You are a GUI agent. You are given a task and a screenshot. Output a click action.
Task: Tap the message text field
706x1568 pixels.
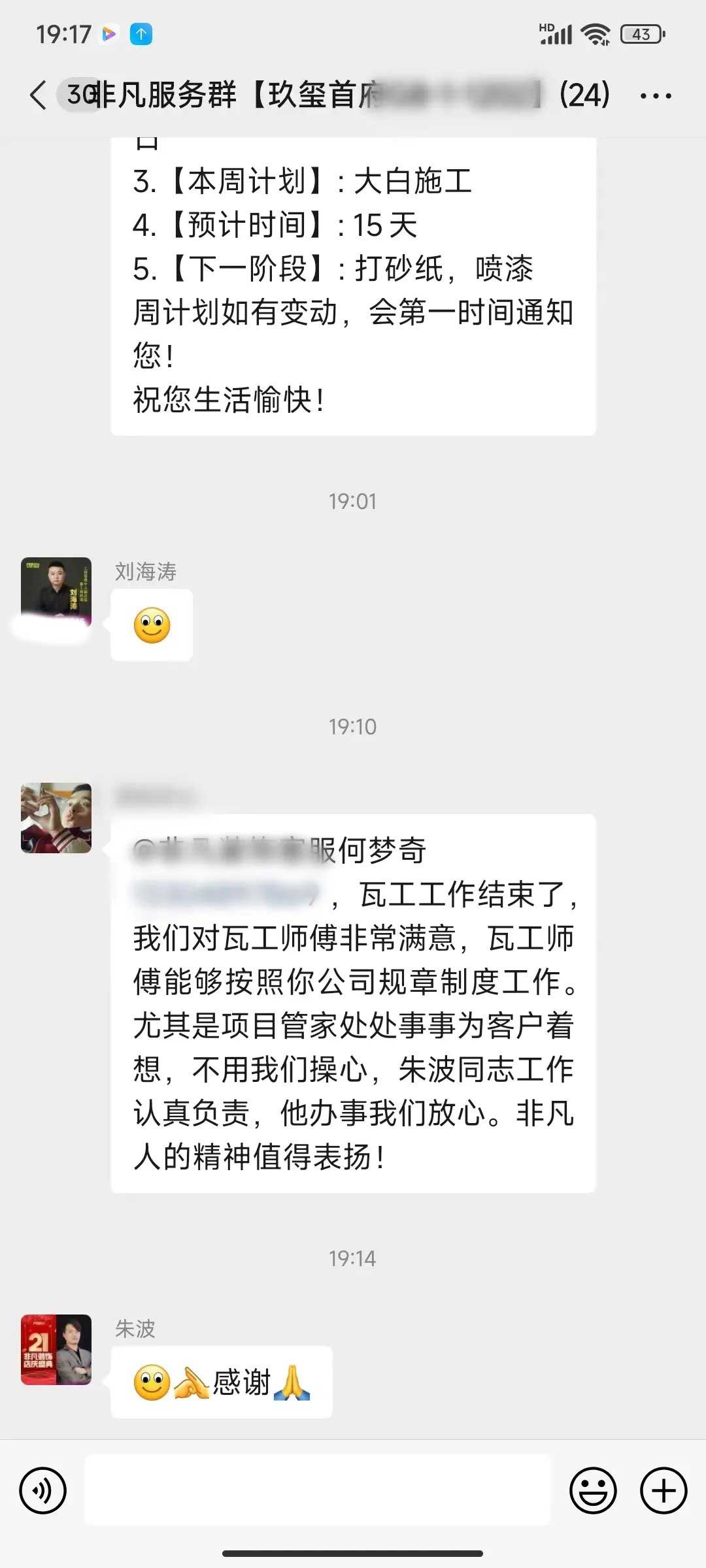pyautogui.click(x=318, y=1490)
